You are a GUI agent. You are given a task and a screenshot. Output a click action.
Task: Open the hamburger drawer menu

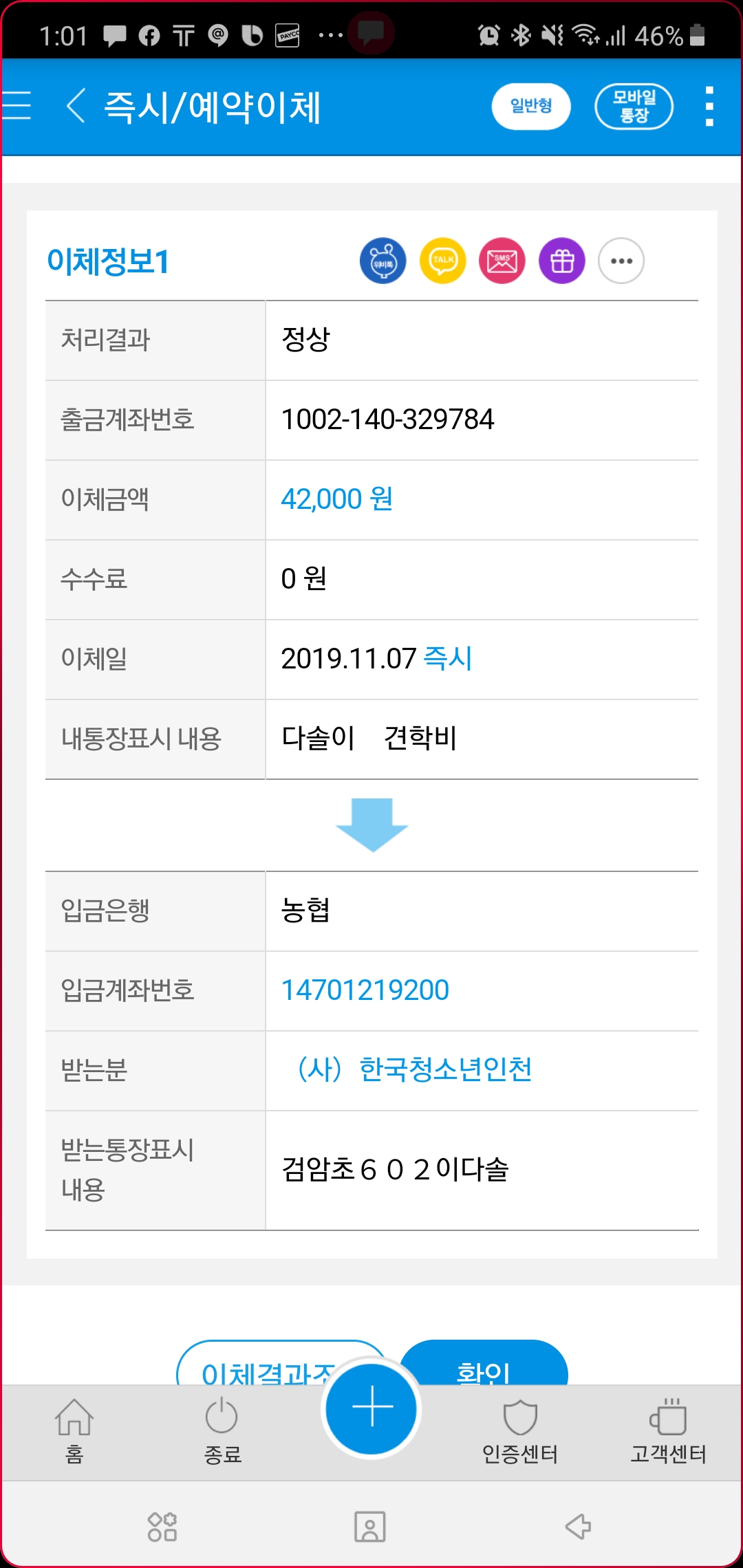(17, 106)
